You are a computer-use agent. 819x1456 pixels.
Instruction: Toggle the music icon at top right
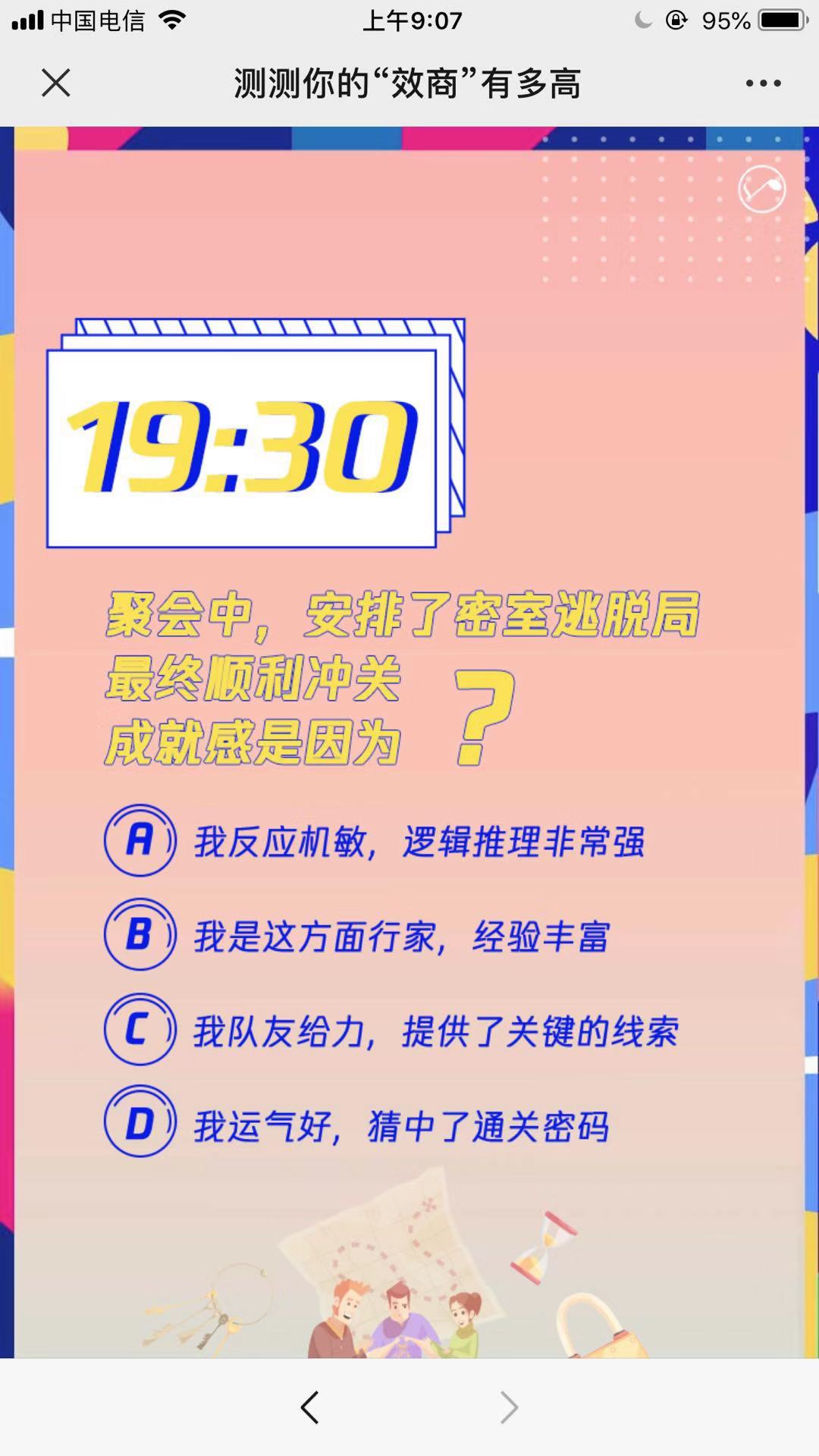(x=762, y=189)
